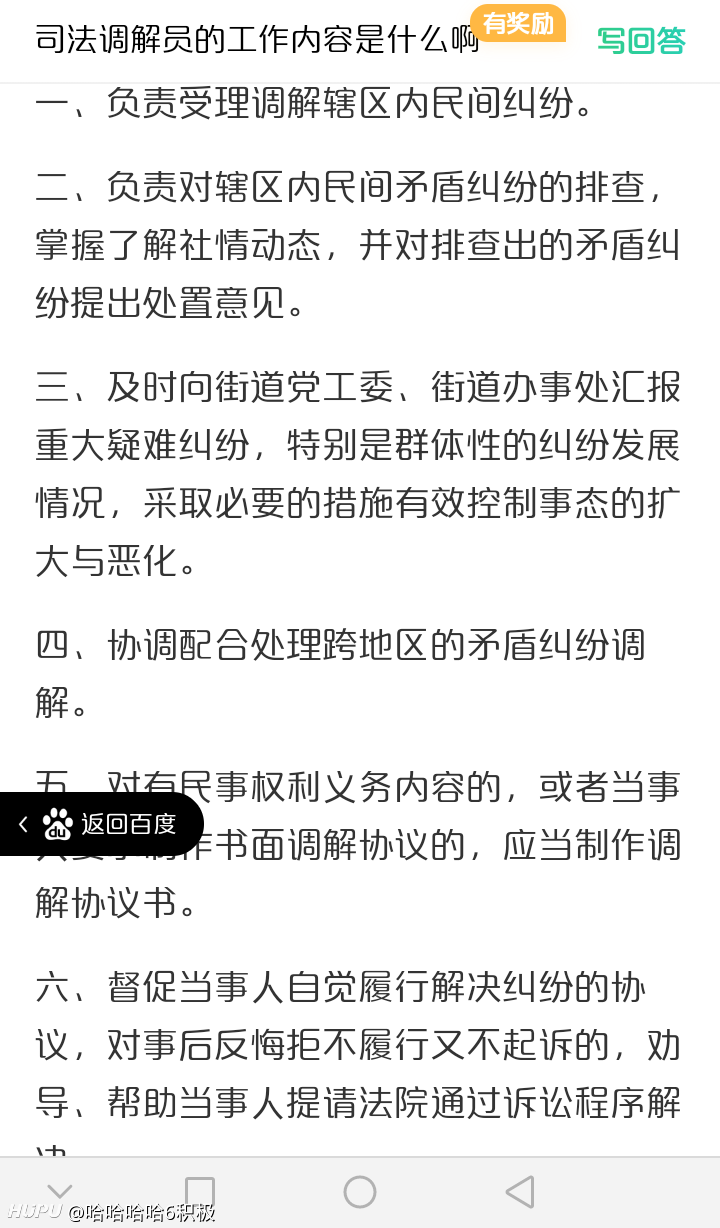Open recent apps with the square button

[x=200, y=1192]
